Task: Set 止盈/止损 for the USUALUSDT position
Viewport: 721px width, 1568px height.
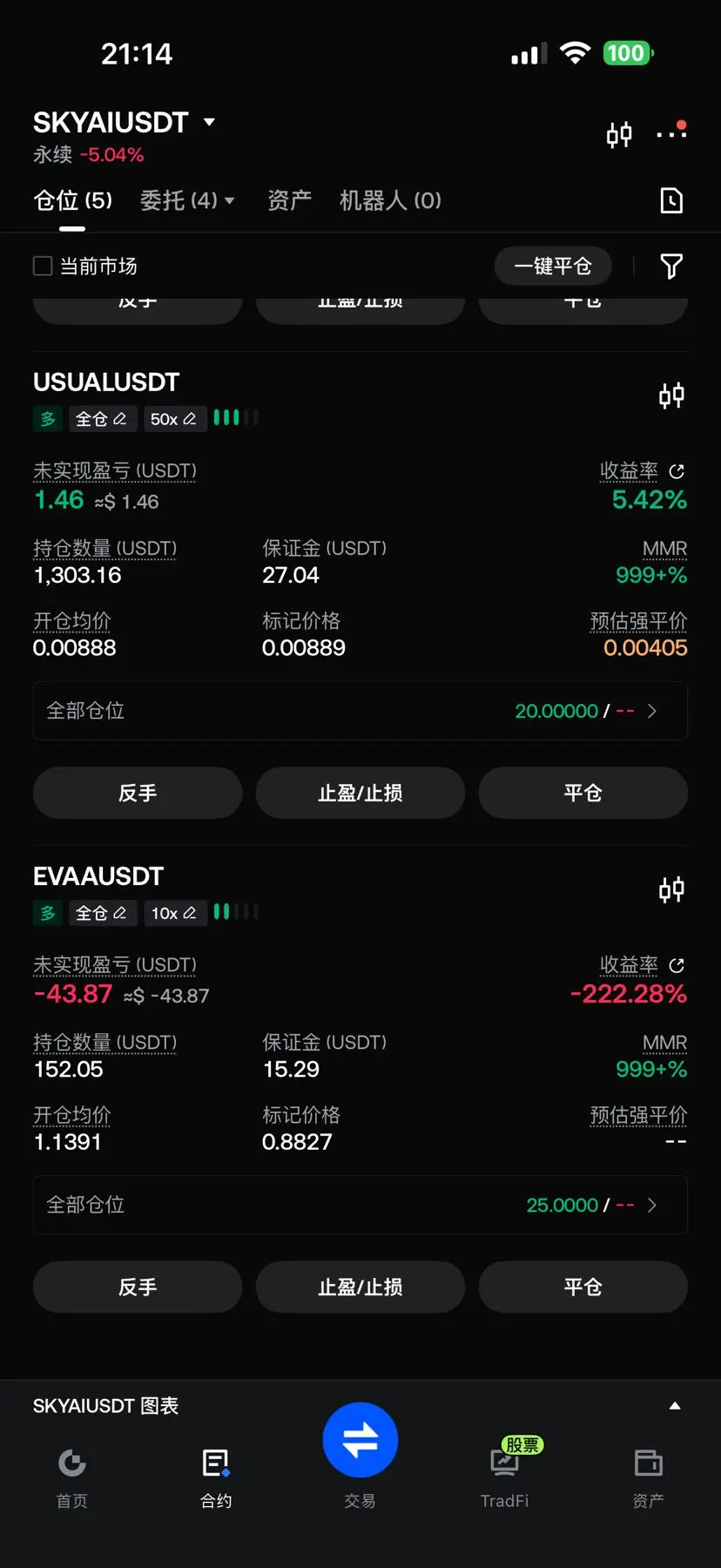Action: 360,793
